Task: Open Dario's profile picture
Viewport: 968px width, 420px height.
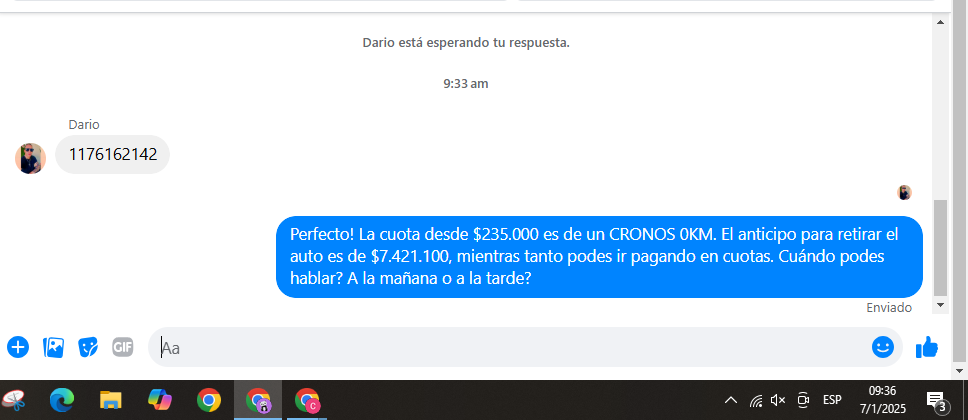Action: (x=31, y=157)
